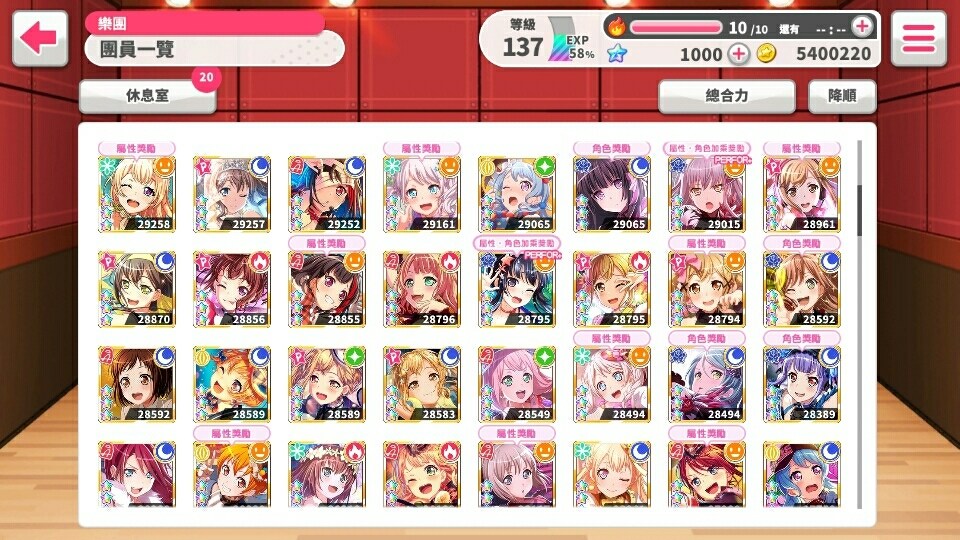Go back with the pink arrow
Viewport: 960px width, 540px height.
click(x=39, y=39)
